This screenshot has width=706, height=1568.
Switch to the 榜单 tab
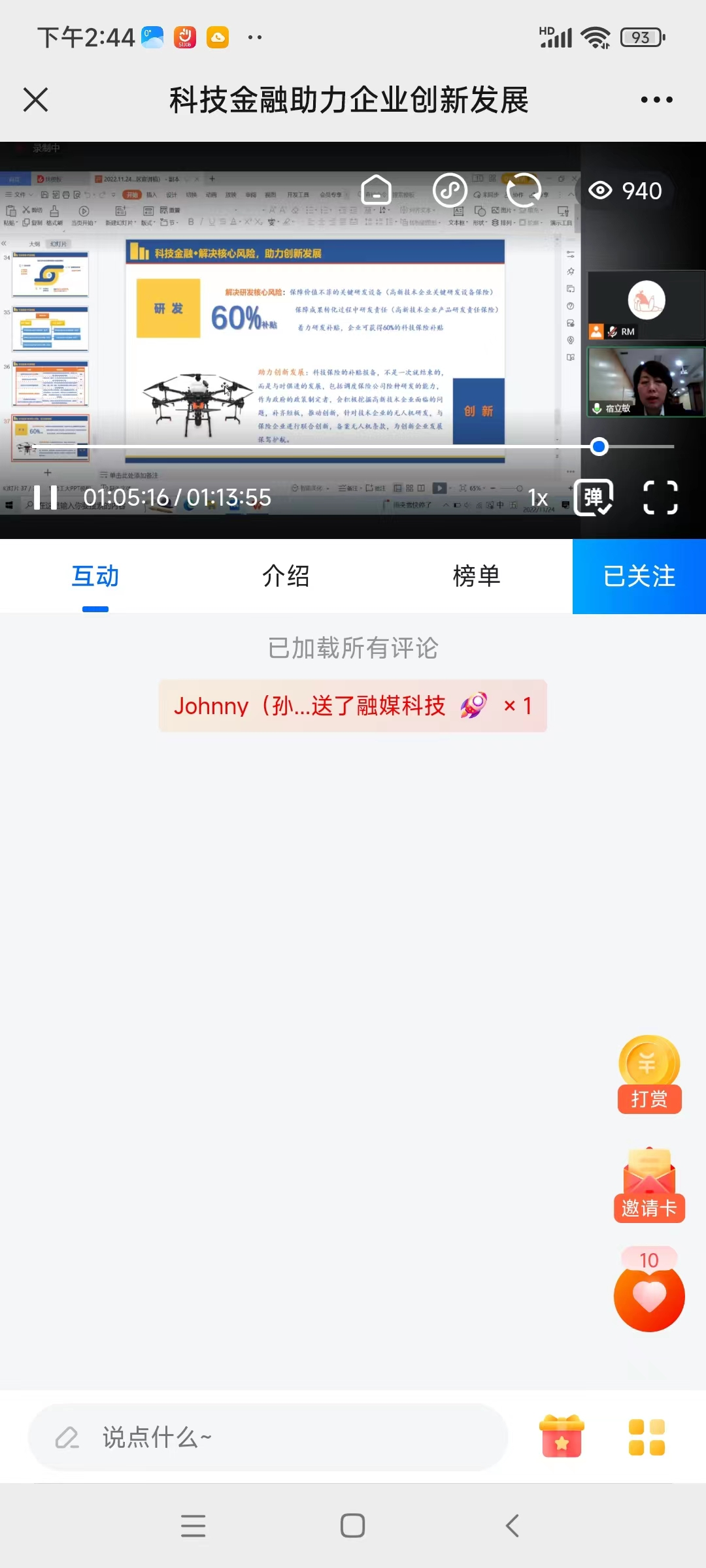click(x=476, y=576)
